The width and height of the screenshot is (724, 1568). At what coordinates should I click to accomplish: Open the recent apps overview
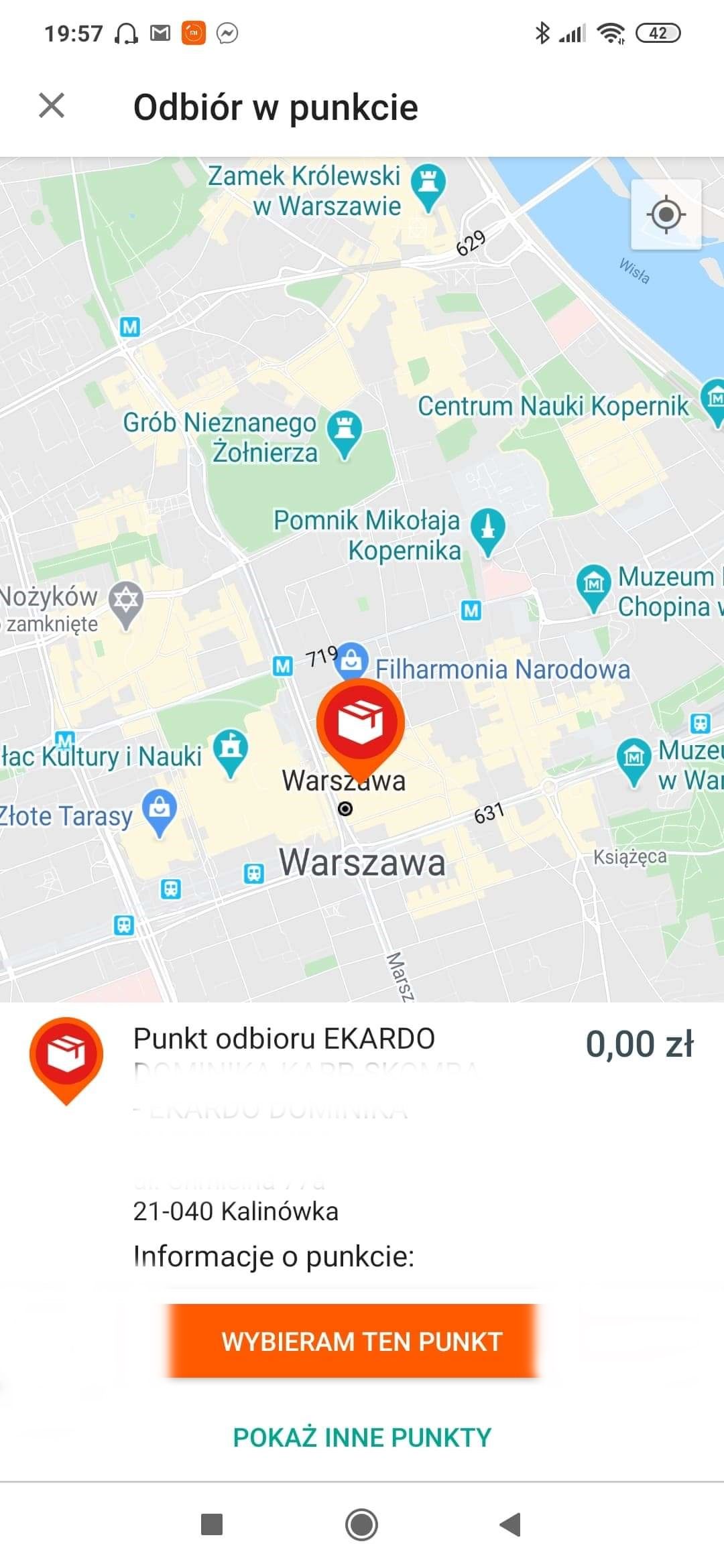212,1524
